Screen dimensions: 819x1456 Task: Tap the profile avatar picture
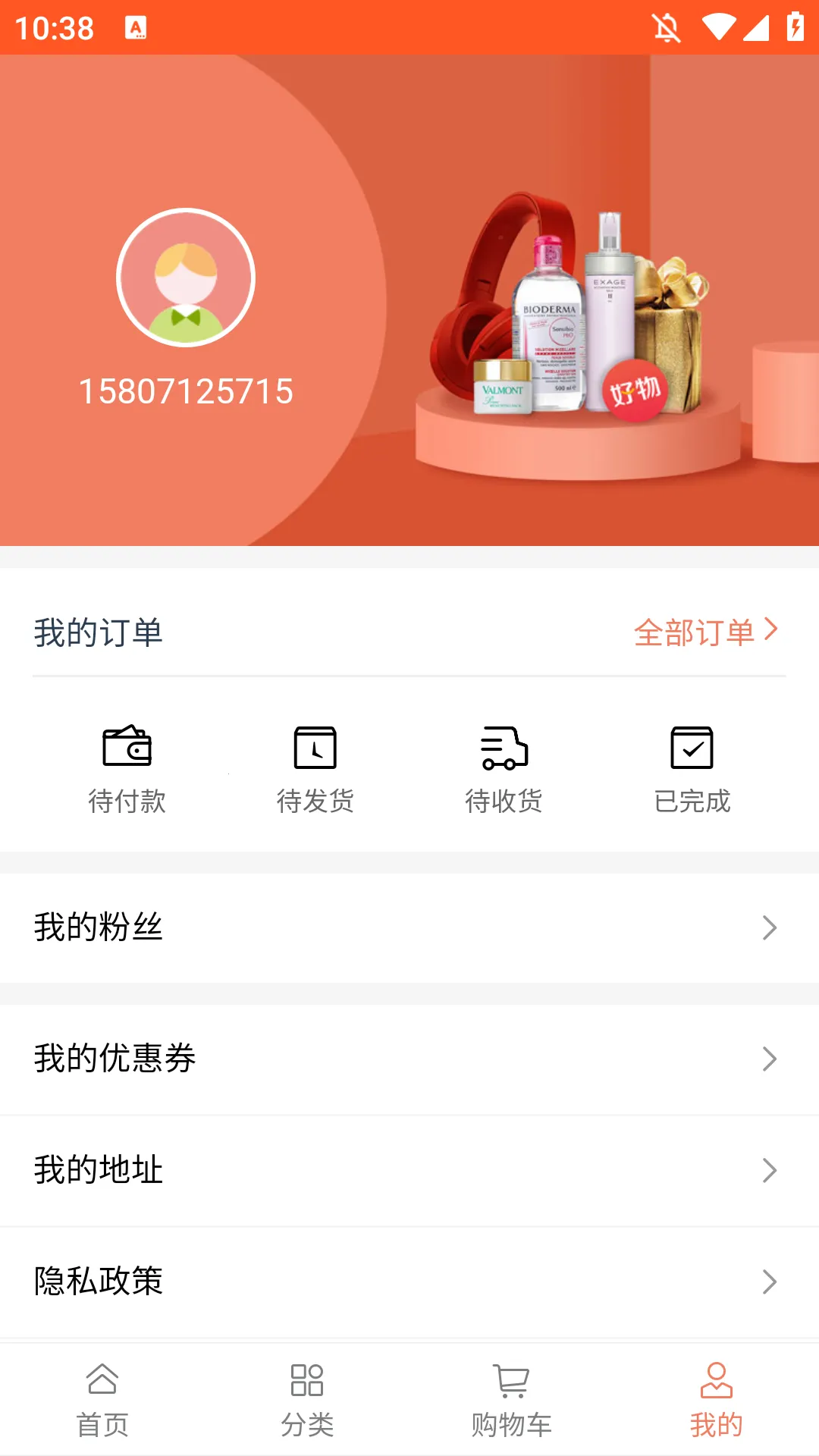pyautogui.click(x=186, y=278)
